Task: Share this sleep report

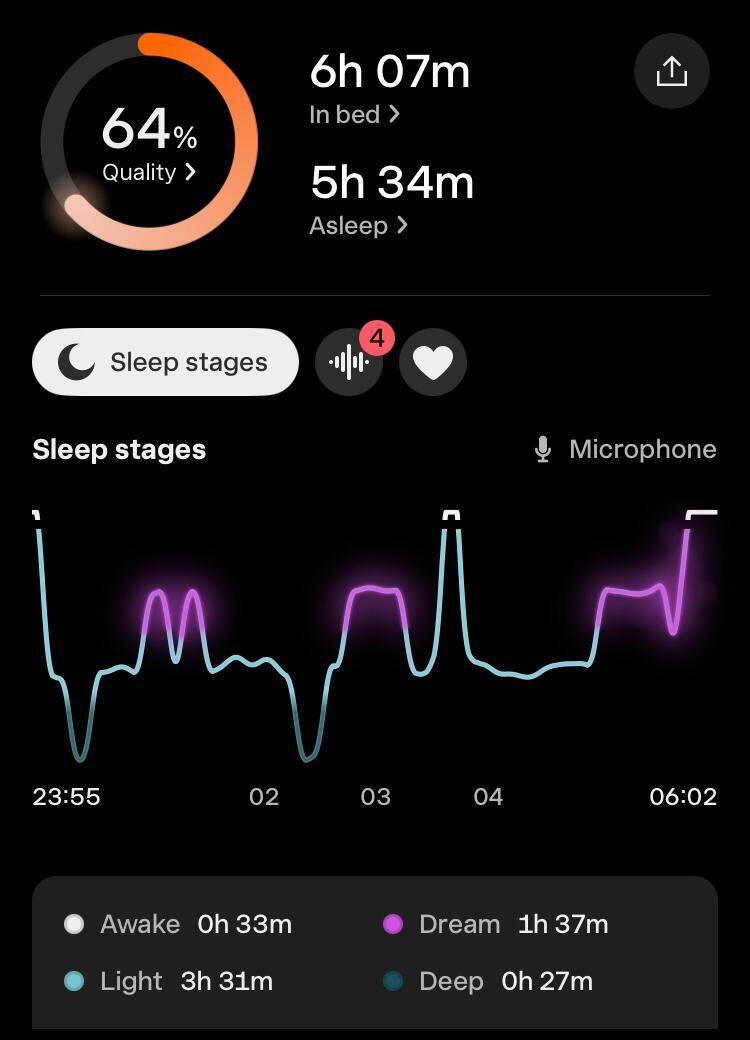Action: [x=671, y=72]
